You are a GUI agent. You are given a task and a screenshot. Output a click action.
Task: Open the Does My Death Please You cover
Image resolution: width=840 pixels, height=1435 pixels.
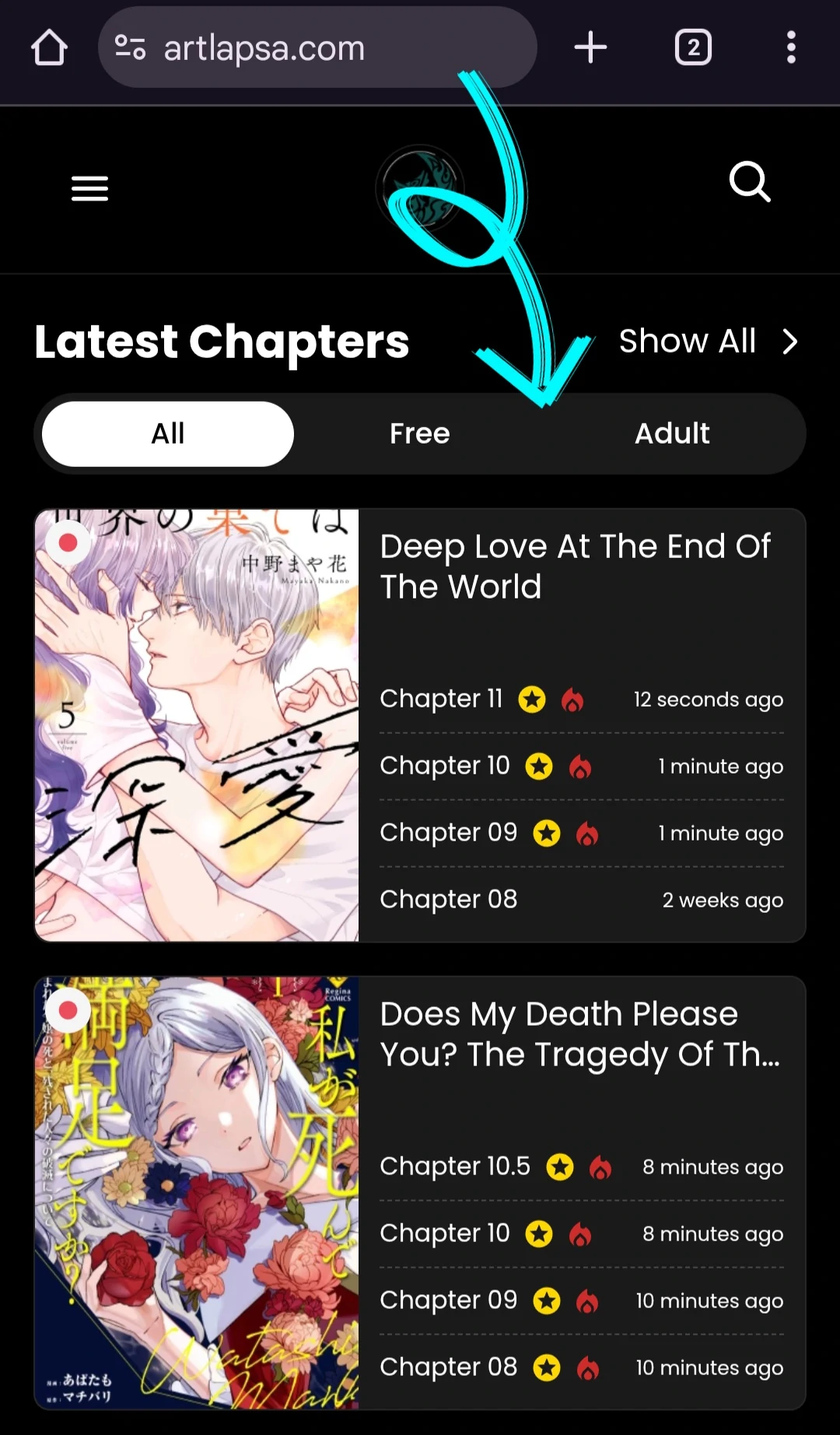point(197,1192)
